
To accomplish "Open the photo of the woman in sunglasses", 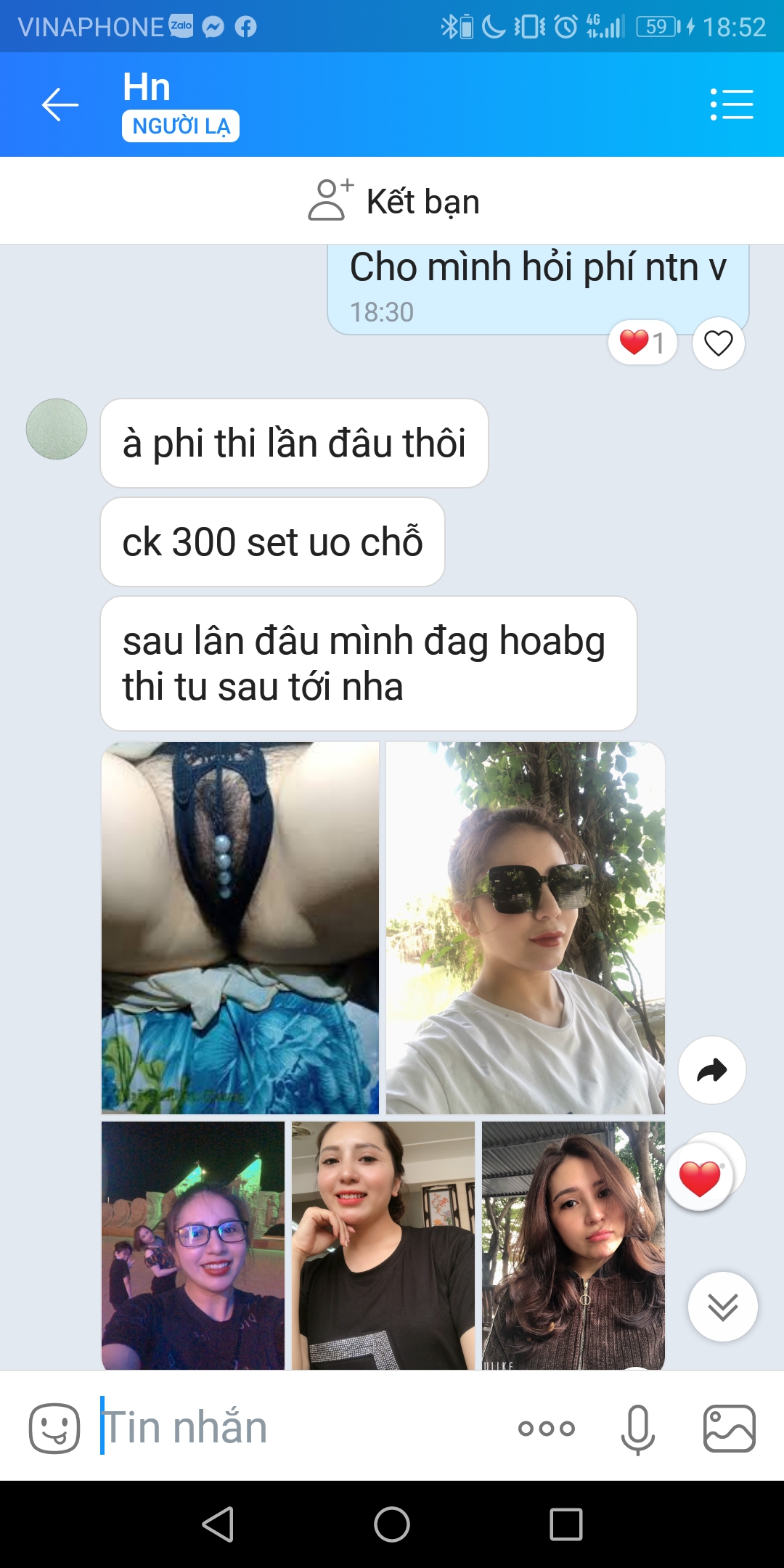I will [525, 928].
